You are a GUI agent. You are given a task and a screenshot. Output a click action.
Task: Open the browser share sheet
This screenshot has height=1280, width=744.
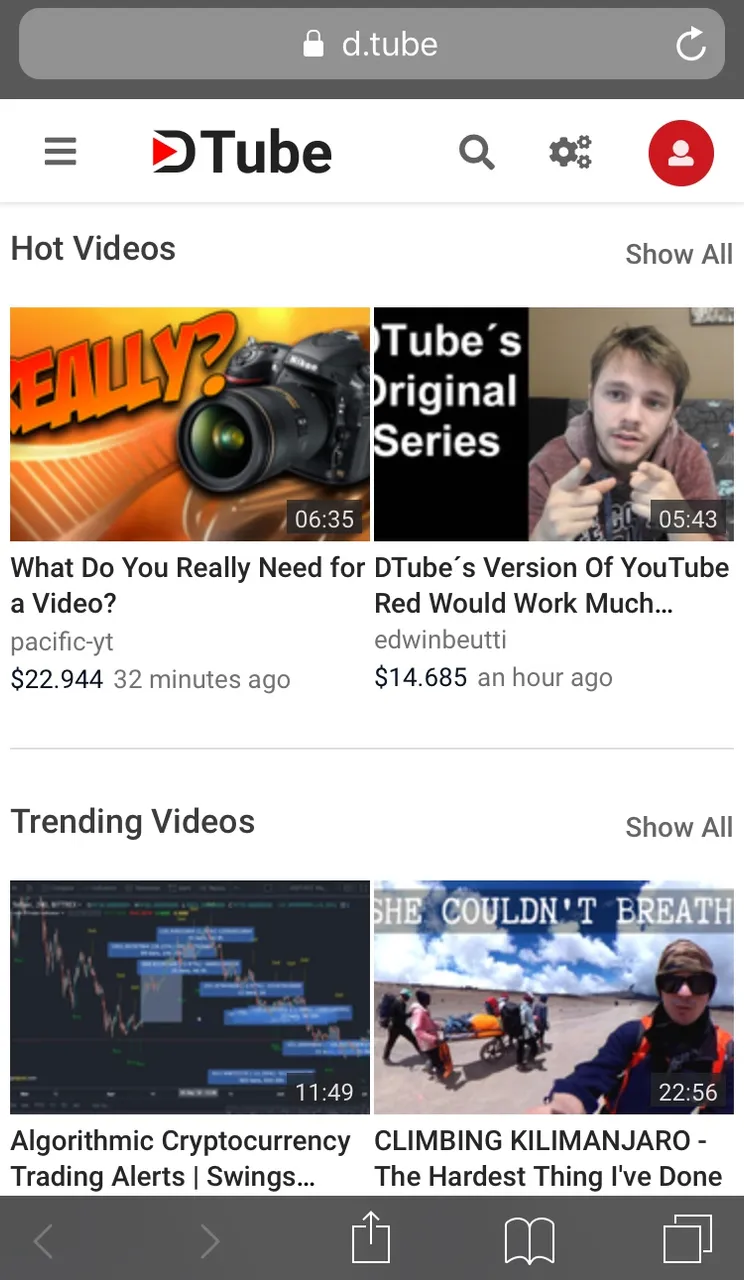[x=370, y=1240]
